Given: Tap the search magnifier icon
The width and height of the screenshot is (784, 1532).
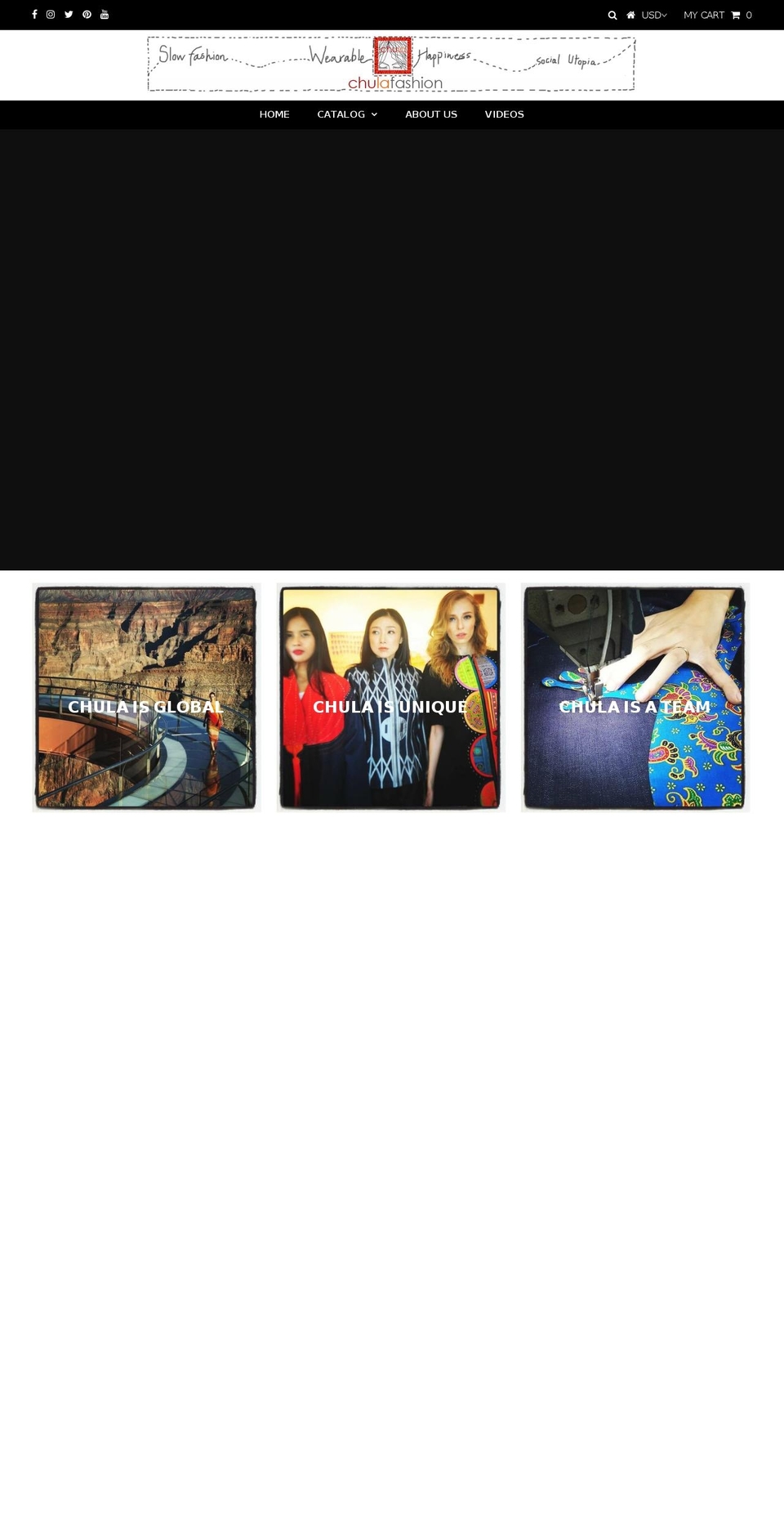Looking at the screenshot, I should 612,16.
